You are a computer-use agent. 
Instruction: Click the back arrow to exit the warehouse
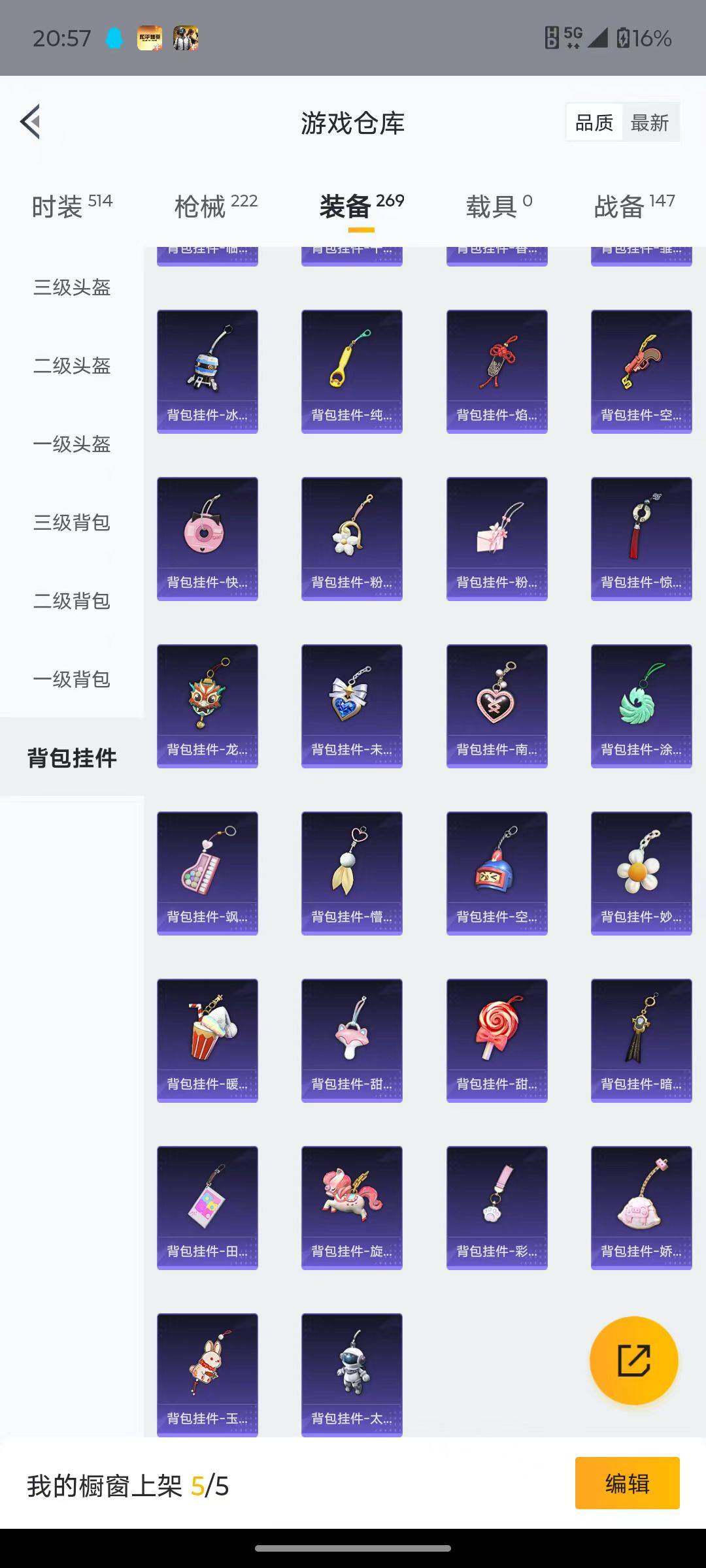tap(30, 122)
